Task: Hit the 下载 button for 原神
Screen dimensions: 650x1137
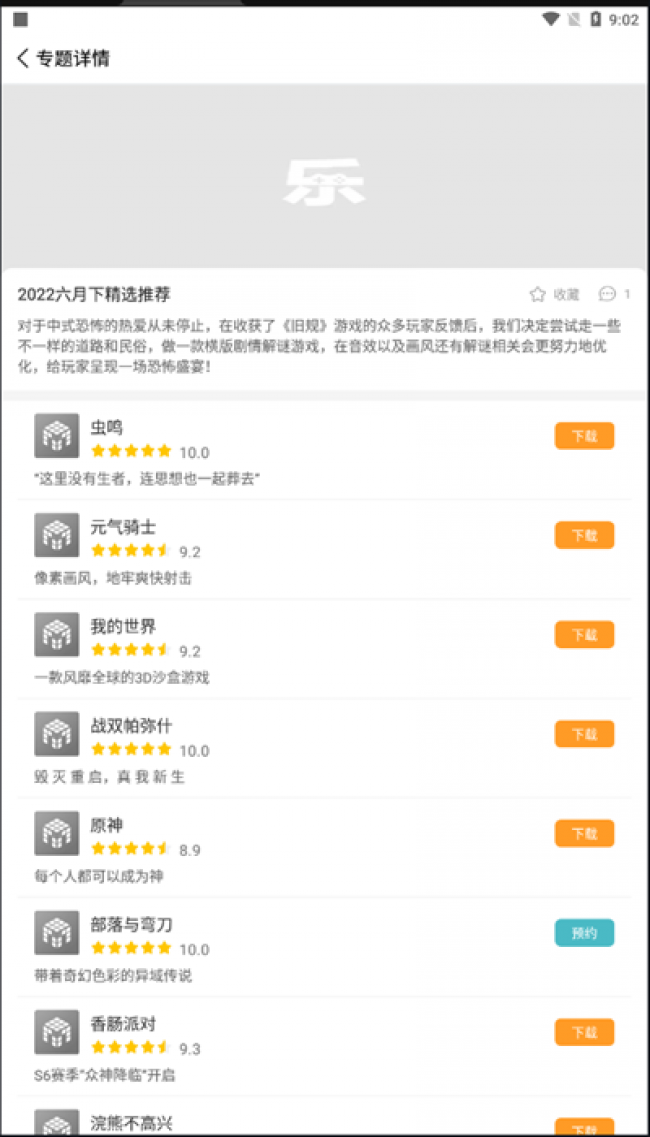Action: click(584, 833)
